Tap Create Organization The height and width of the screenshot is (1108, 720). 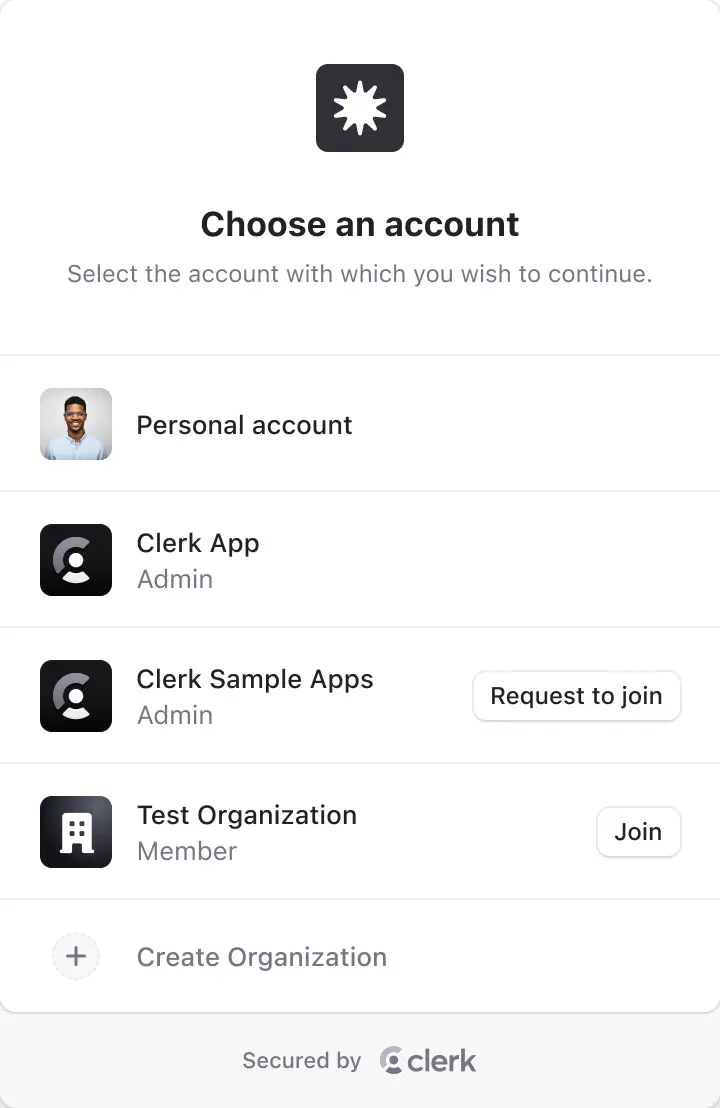(x=261, y=957)
